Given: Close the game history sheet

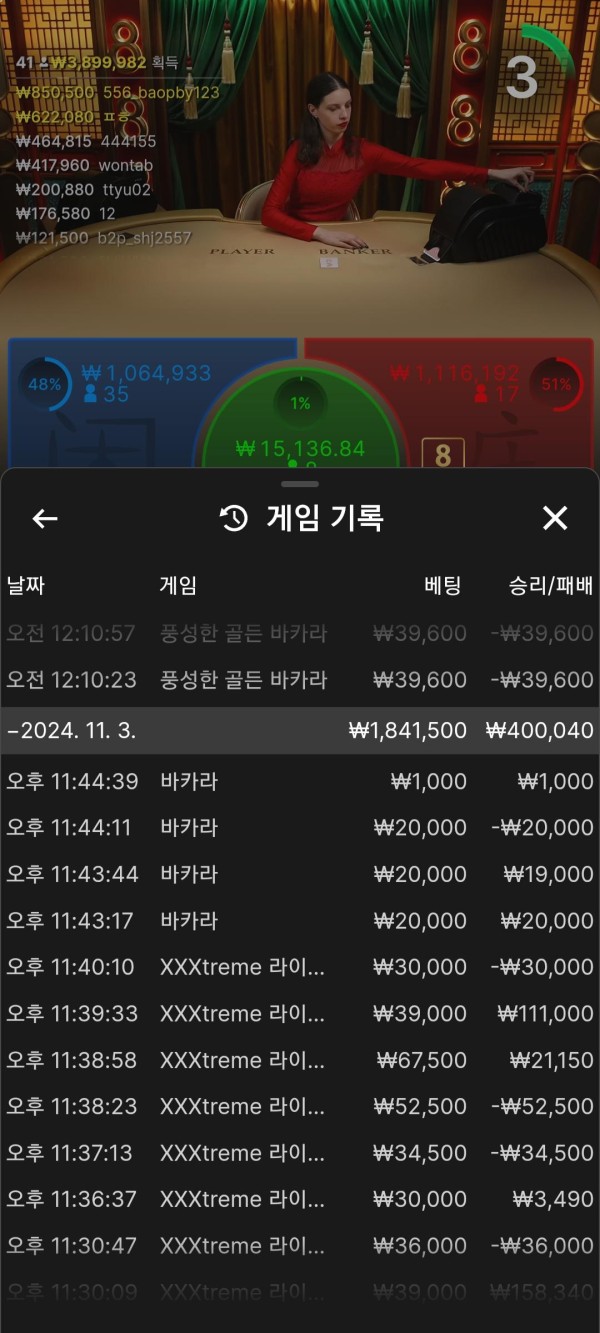Looking at the screenshot, I should click(x=554, y=518).
